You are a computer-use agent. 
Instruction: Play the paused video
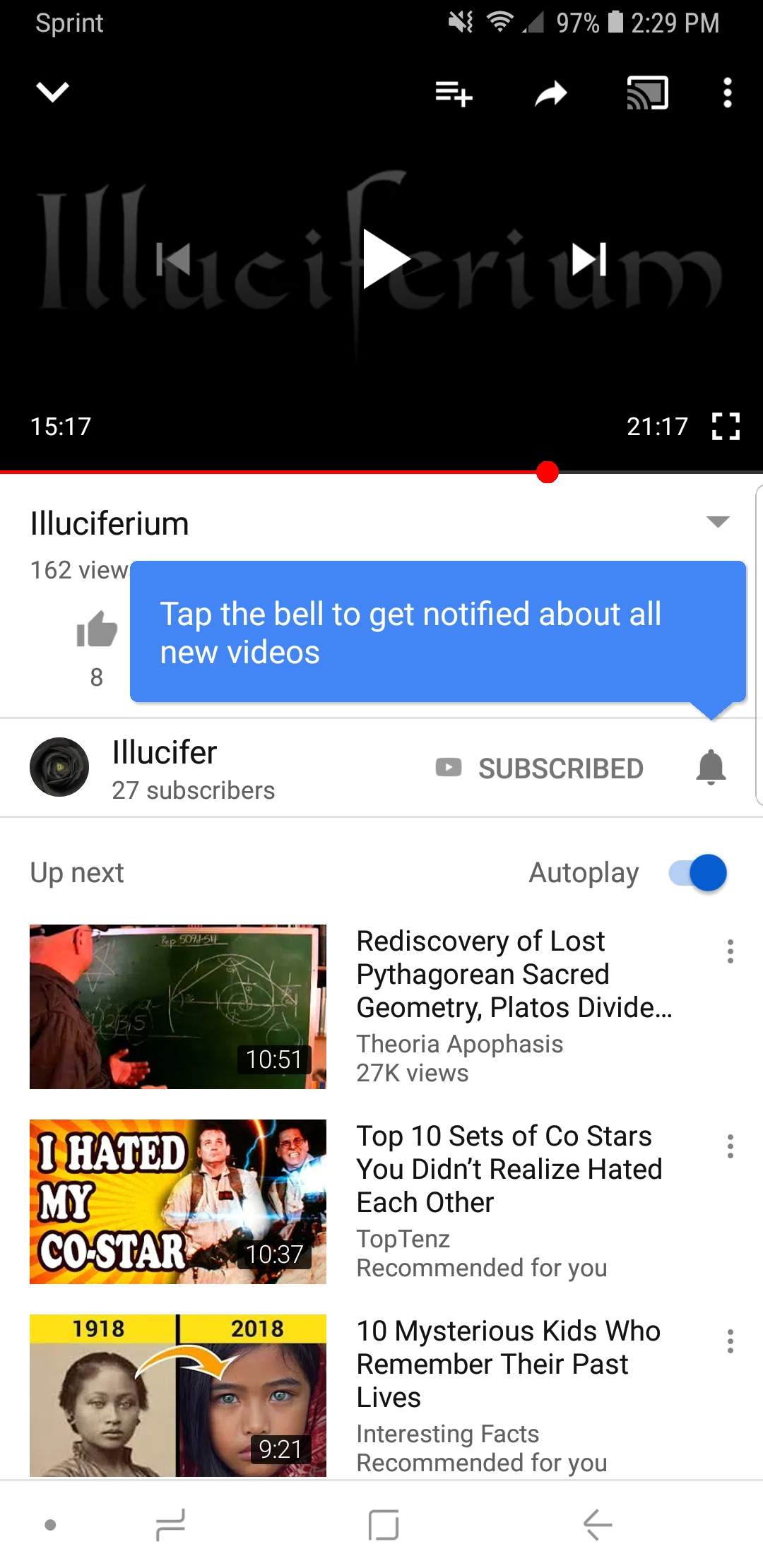tap(385, 259)
